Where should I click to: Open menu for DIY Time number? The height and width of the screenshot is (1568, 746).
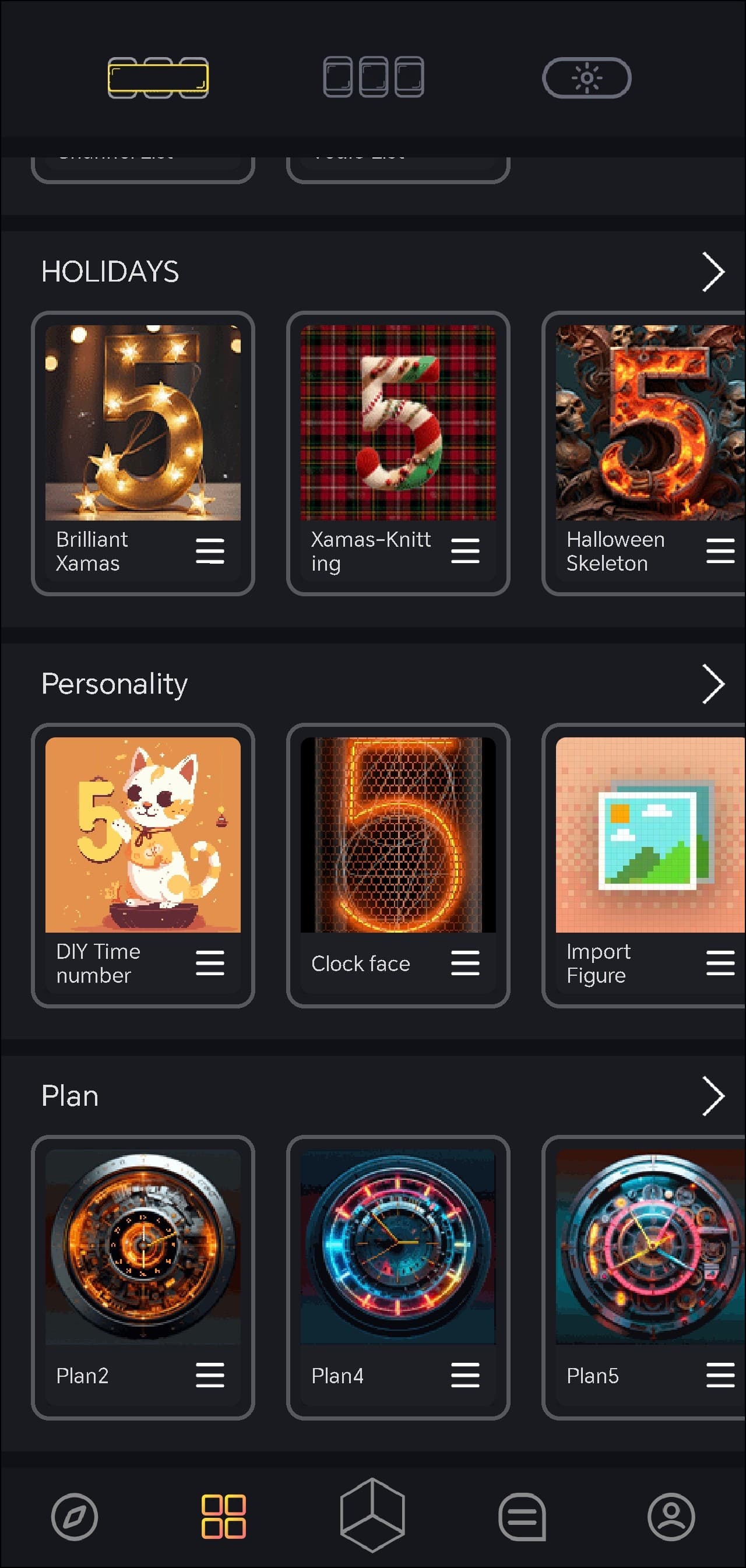pos(210,963)
